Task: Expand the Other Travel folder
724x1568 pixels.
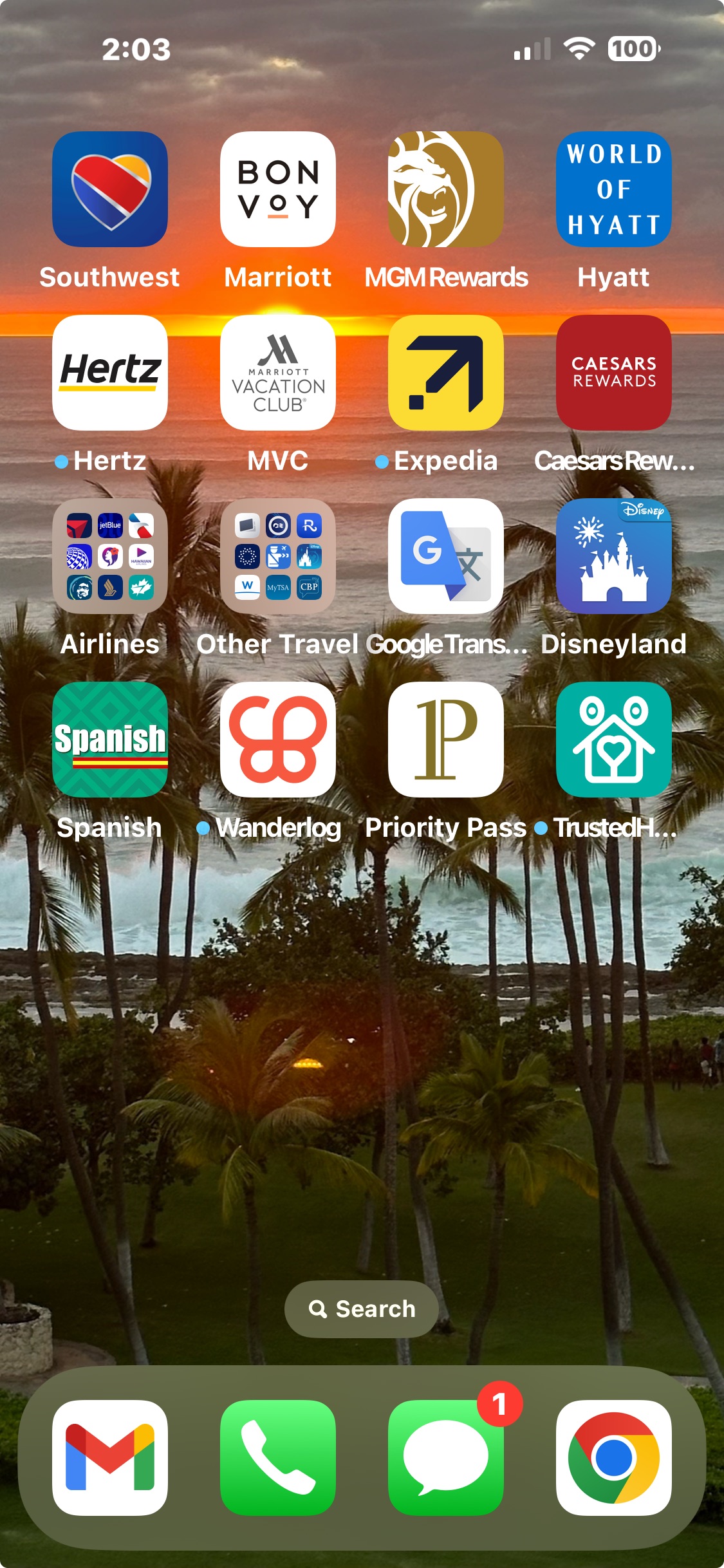Action: pyautogui.click(x=278, y=556)
